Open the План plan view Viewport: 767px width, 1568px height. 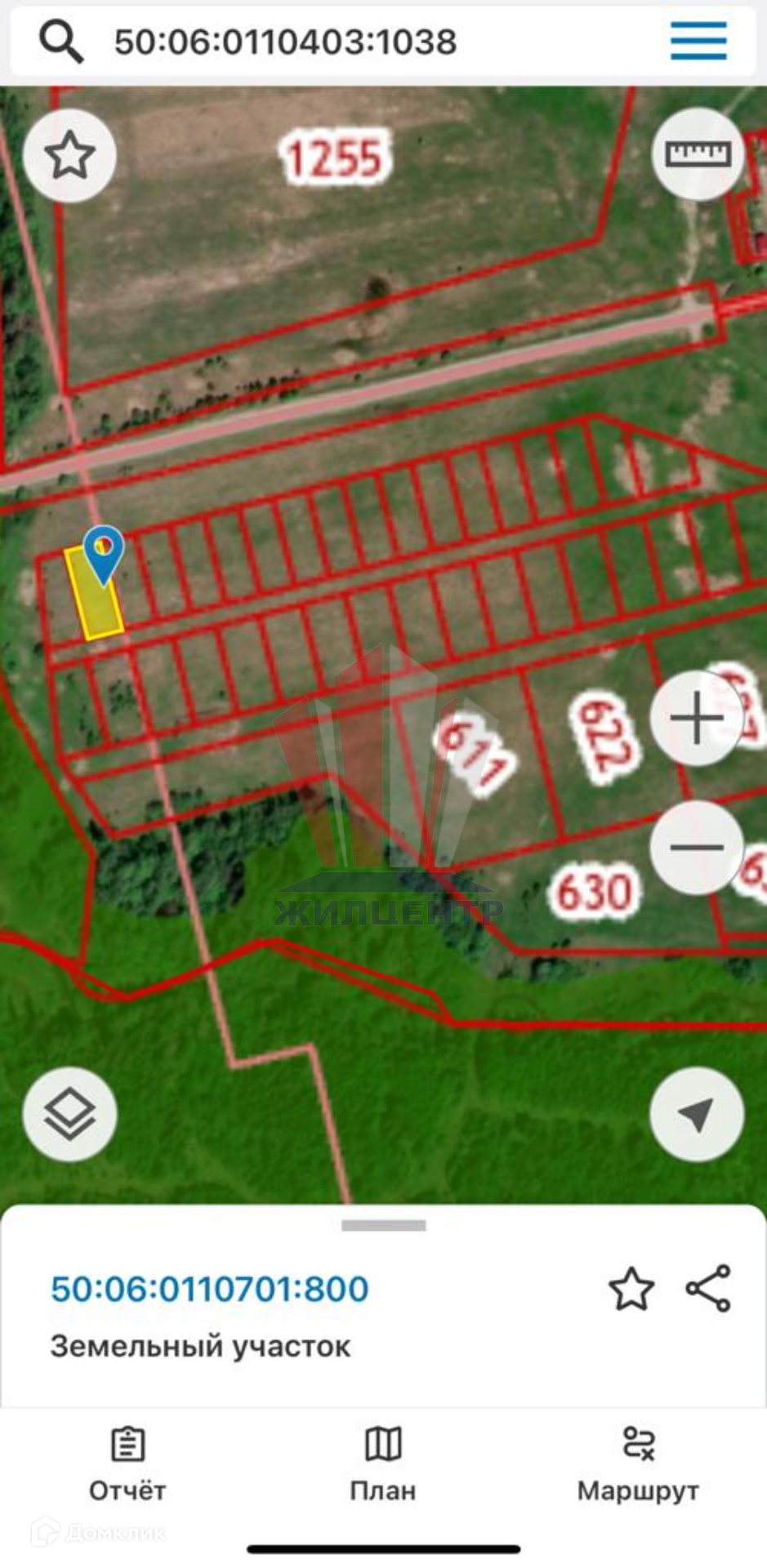[x=383, y=1465]
